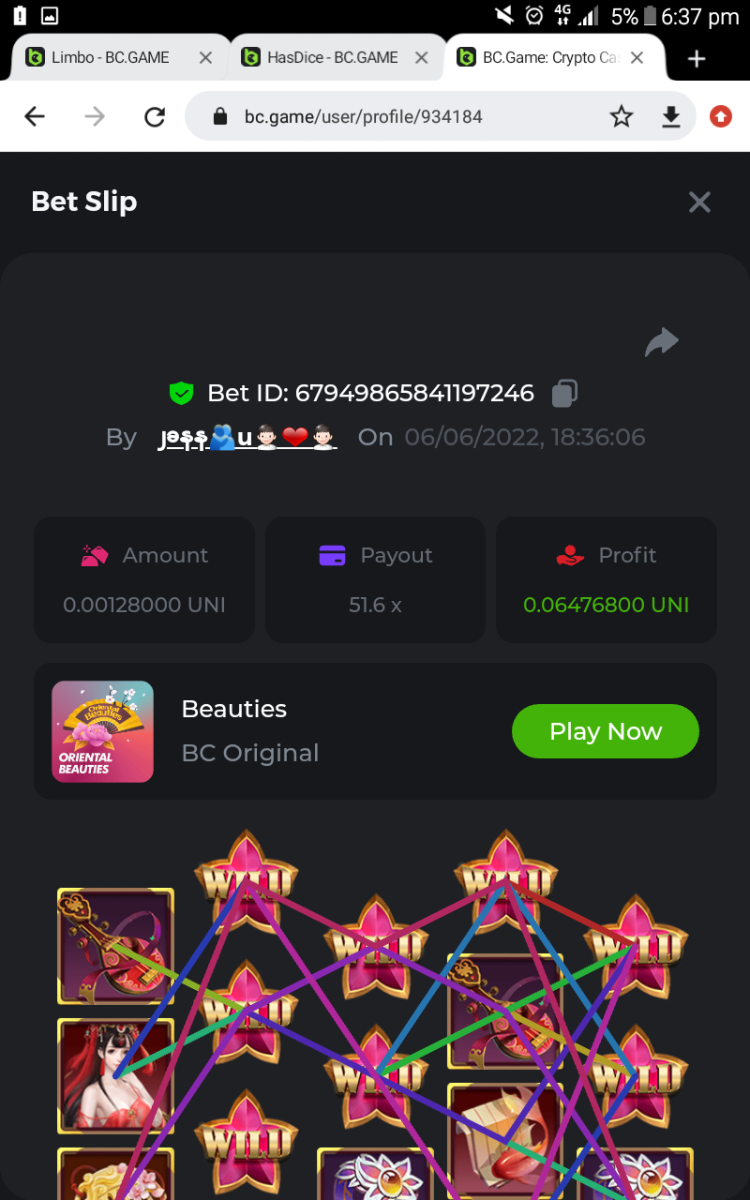Tap Play Now for Beauties
This screenshot has width=750, height=1200.
605,731
